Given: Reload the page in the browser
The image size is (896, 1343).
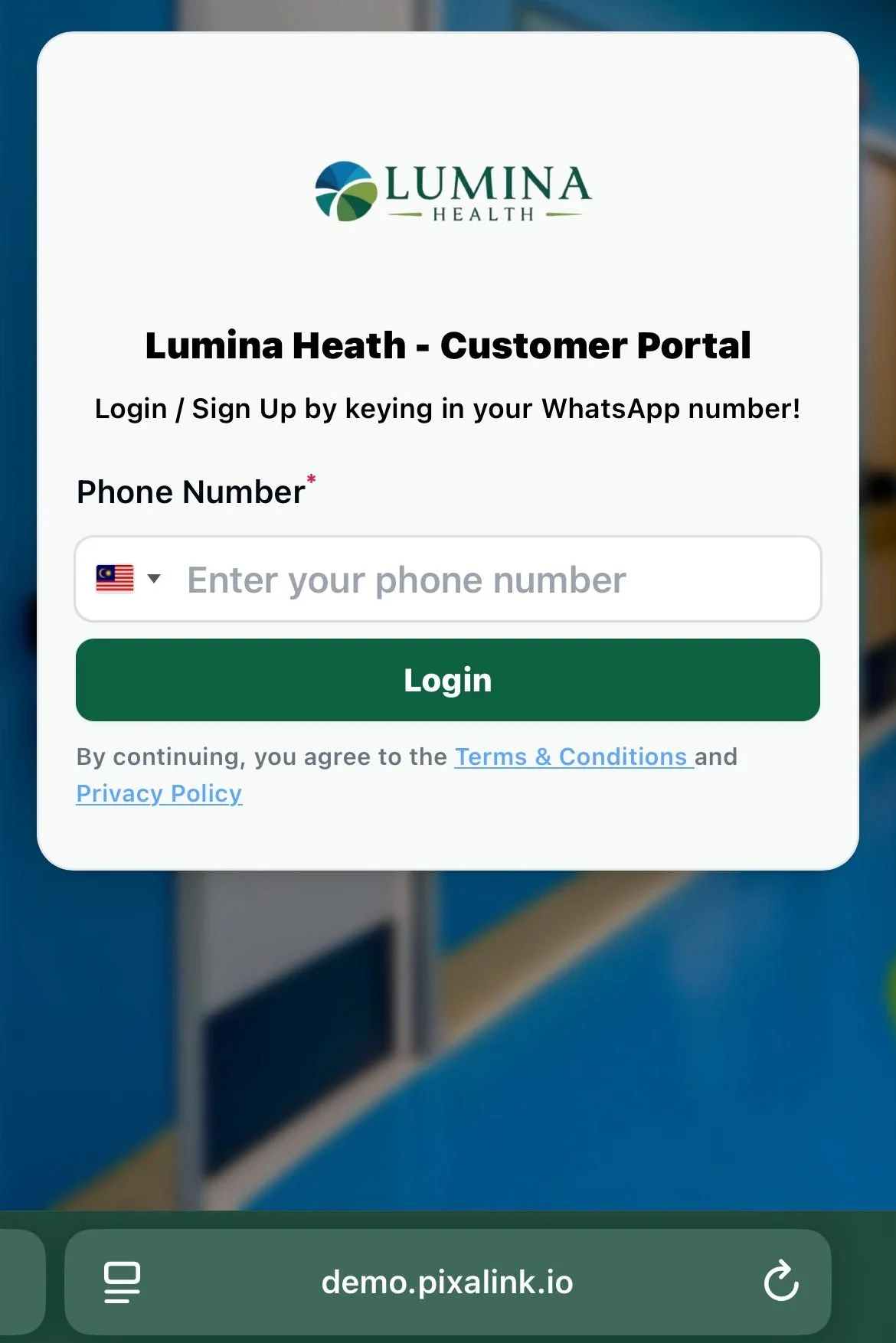Looking at the screenshot, I should 780,1282.
